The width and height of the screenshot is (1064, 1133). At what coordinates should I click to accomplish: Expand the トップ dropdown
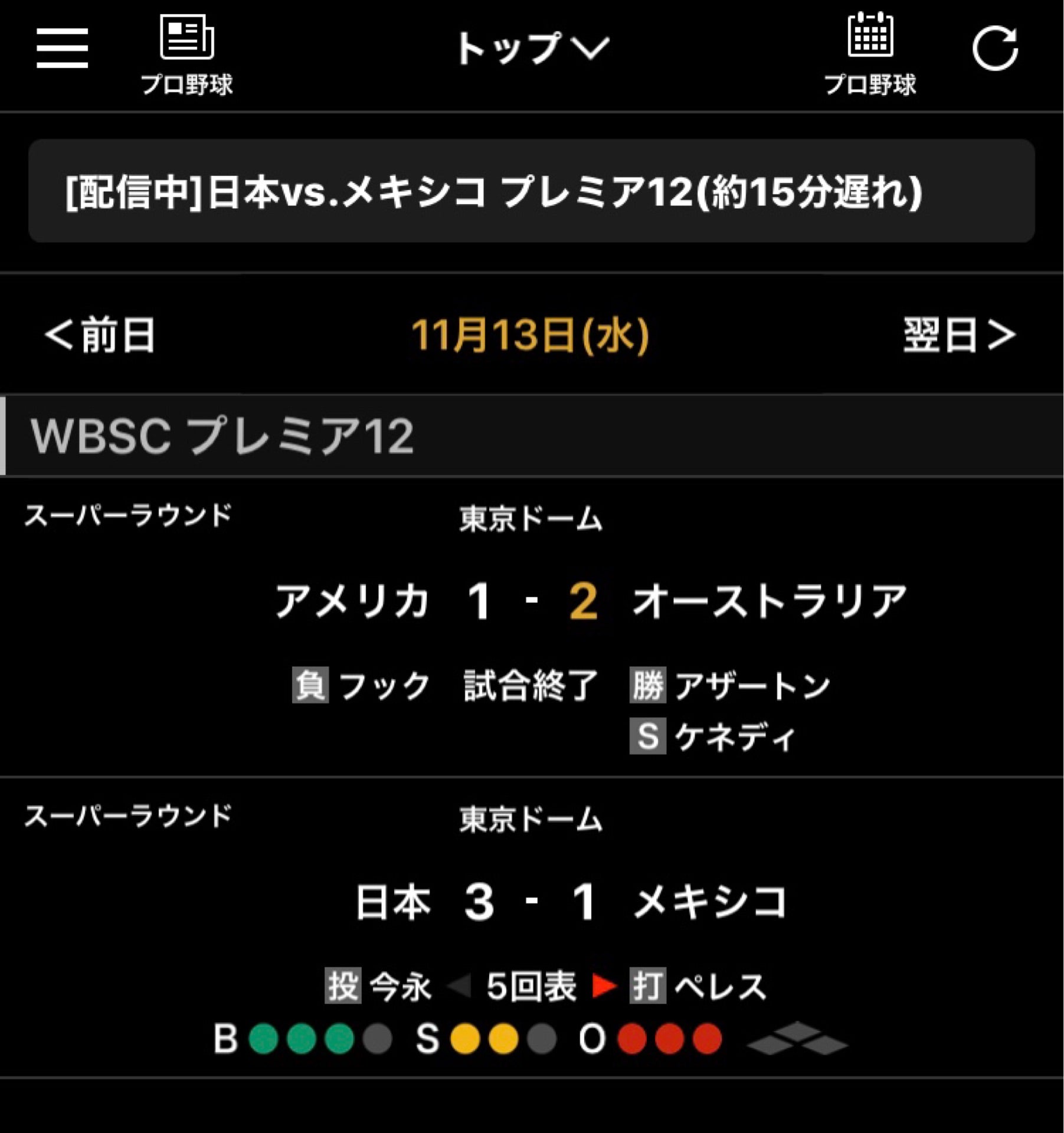coord(531,48)
